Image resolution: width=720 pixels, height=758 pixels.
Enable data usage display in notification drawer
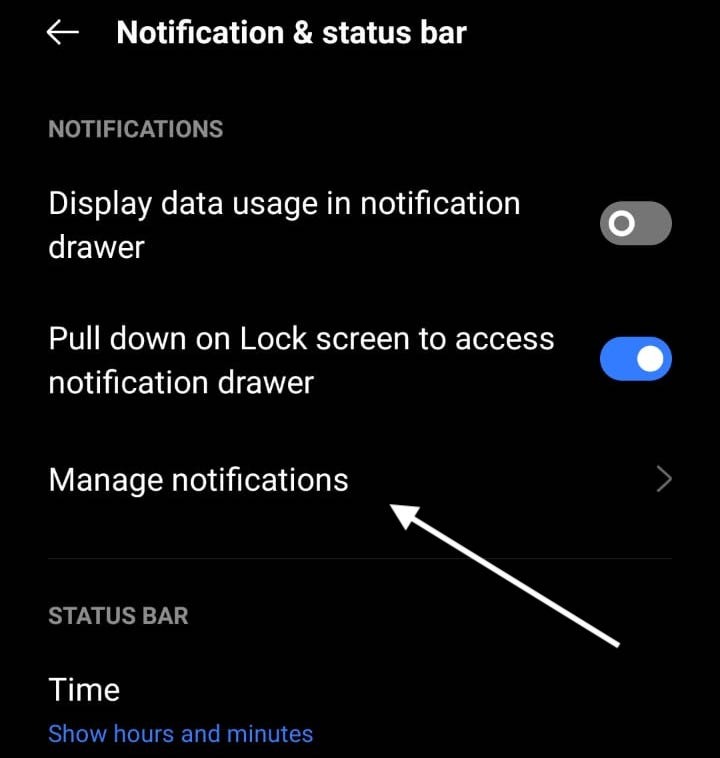click(x=635, y=224)
